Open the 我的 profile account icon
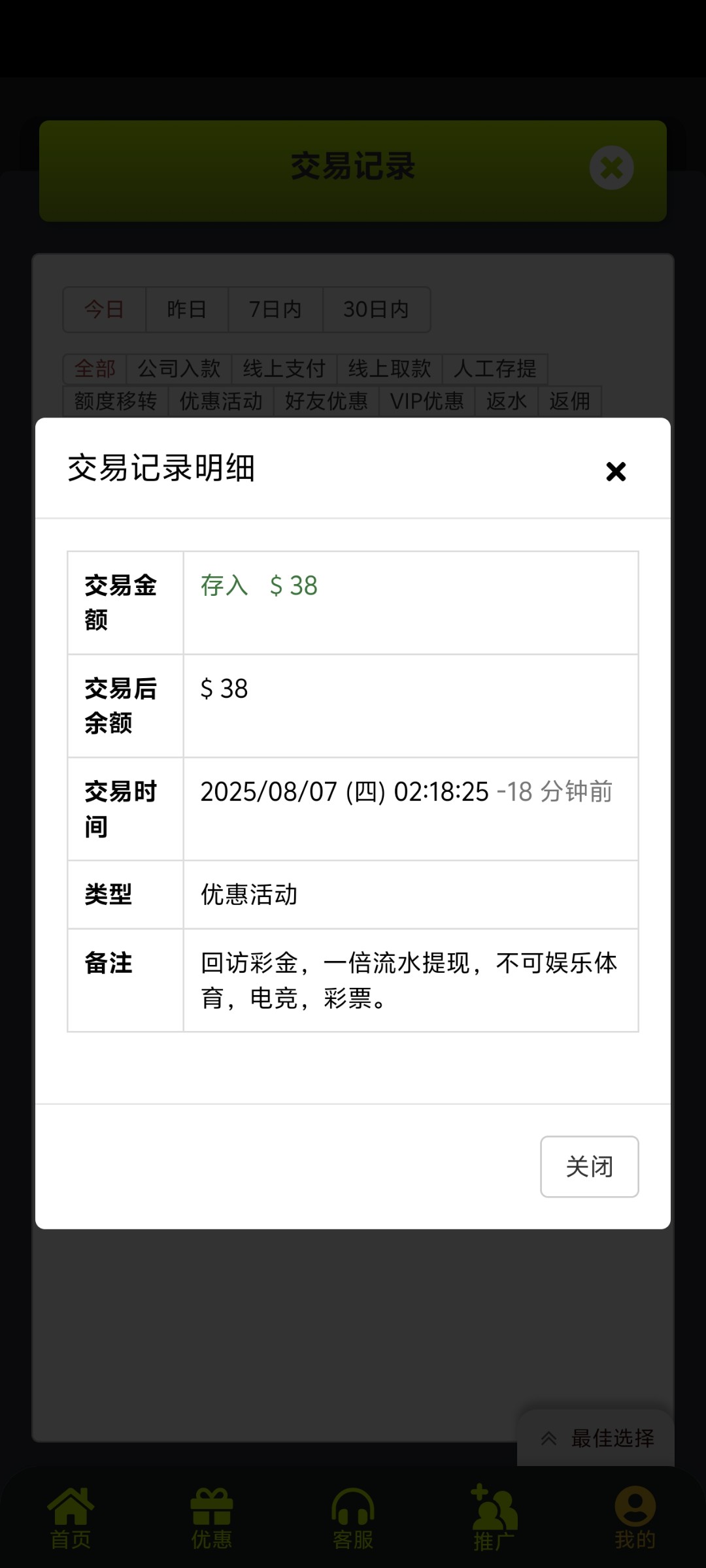This screenshot has height=1568, width=706. [x=634, y=1506]
